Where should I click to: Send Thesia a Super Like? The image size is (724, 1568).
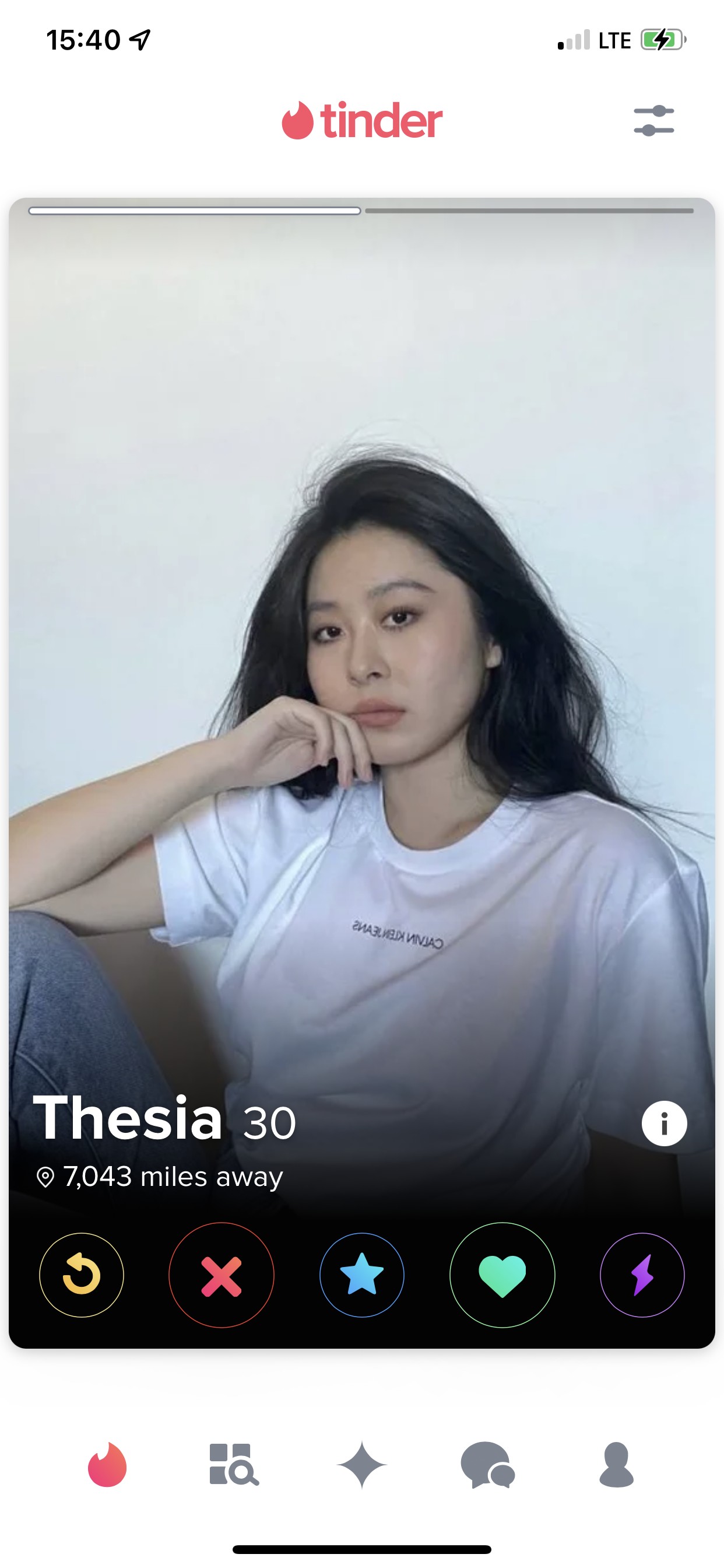pos(361,1275)
